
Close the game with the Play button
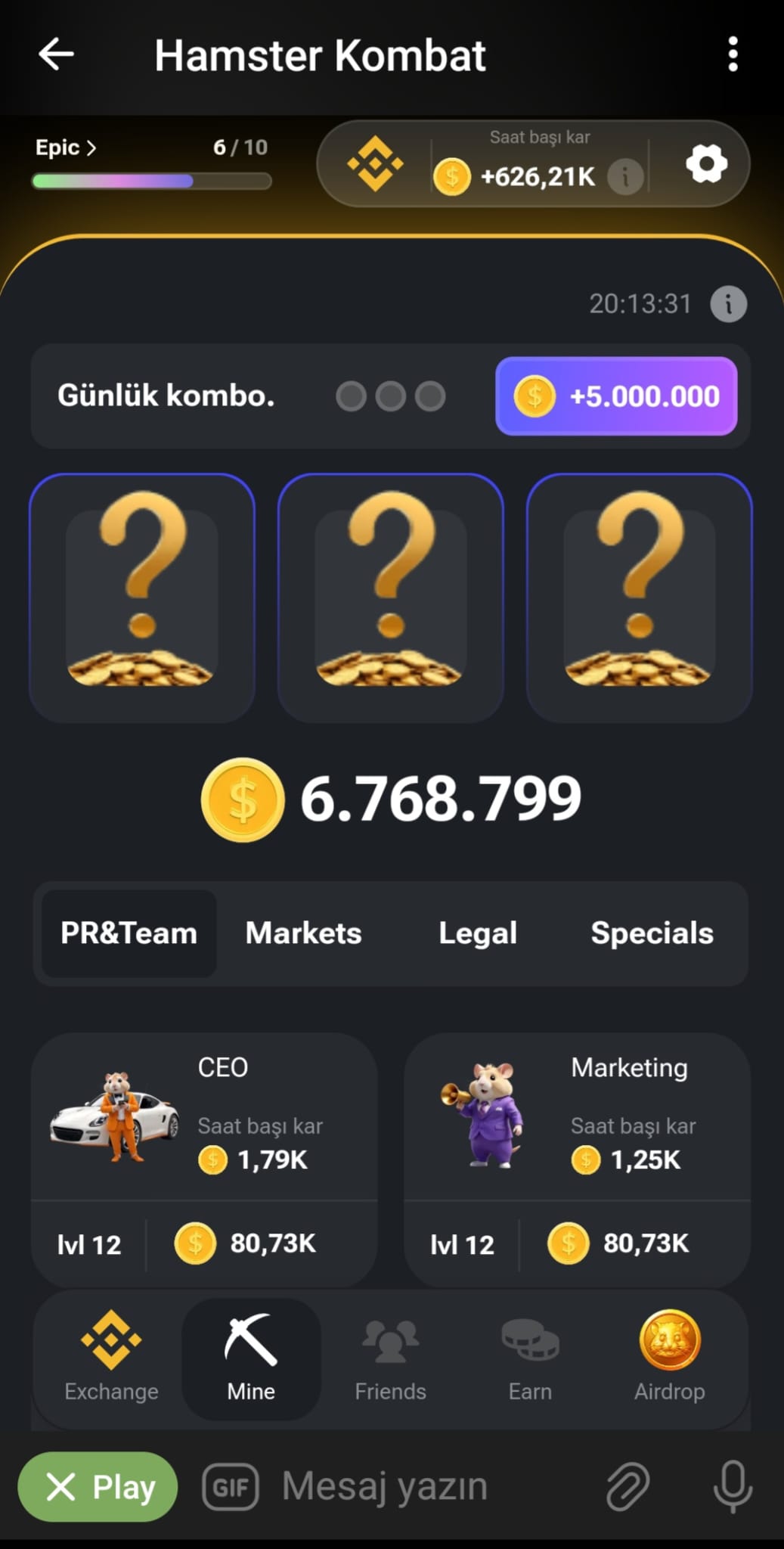98,1487
